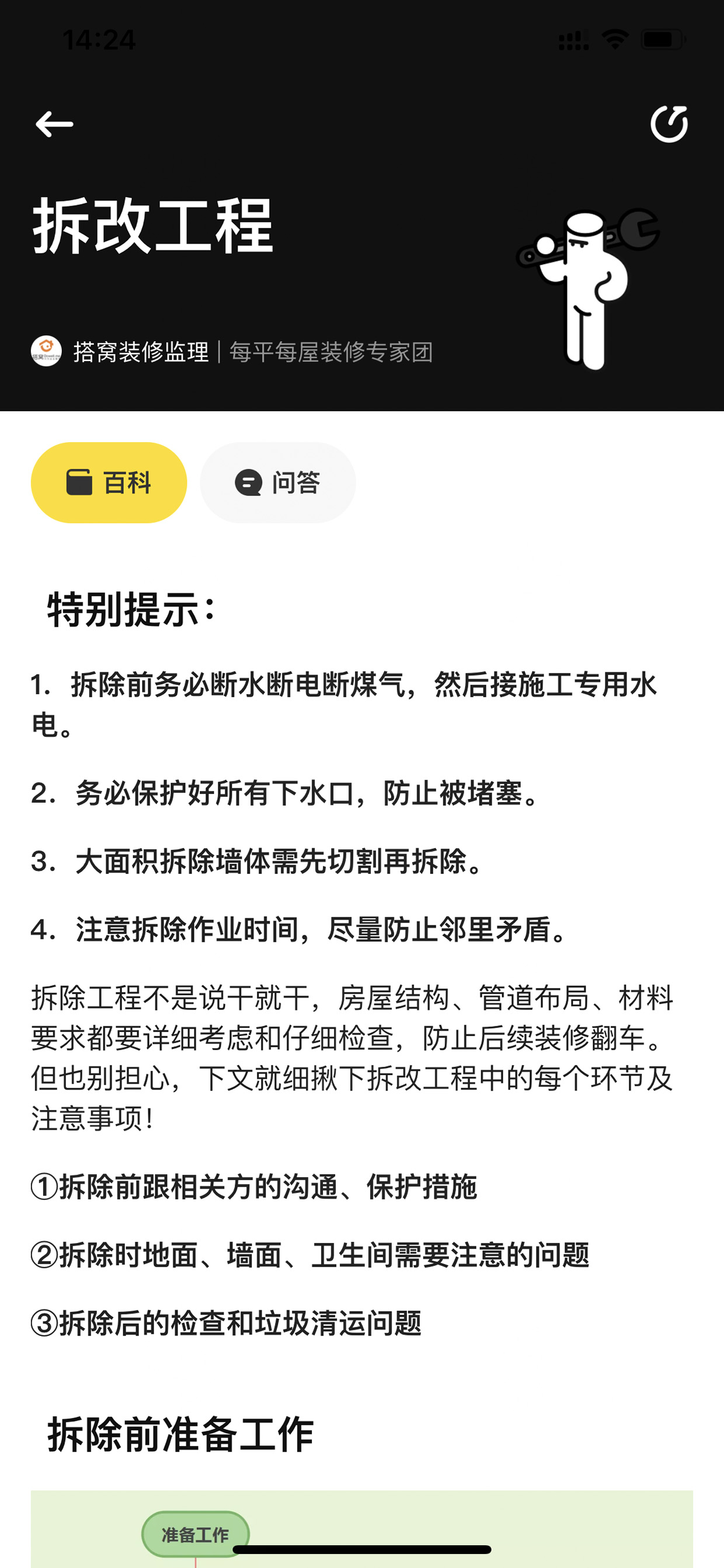Go back using the arrow icon
This screenshot has height=1568, width=724.
(54, 124)
